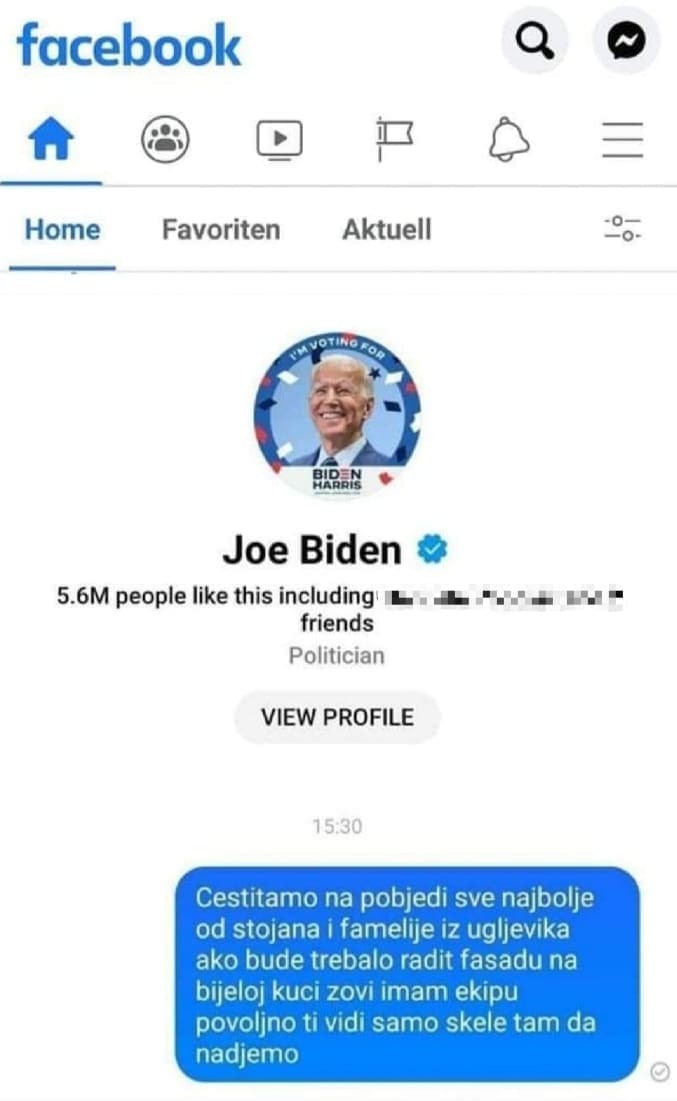Switch to Favoriten
This screenshot has width=677, height=1101.
tap(221, 230)
